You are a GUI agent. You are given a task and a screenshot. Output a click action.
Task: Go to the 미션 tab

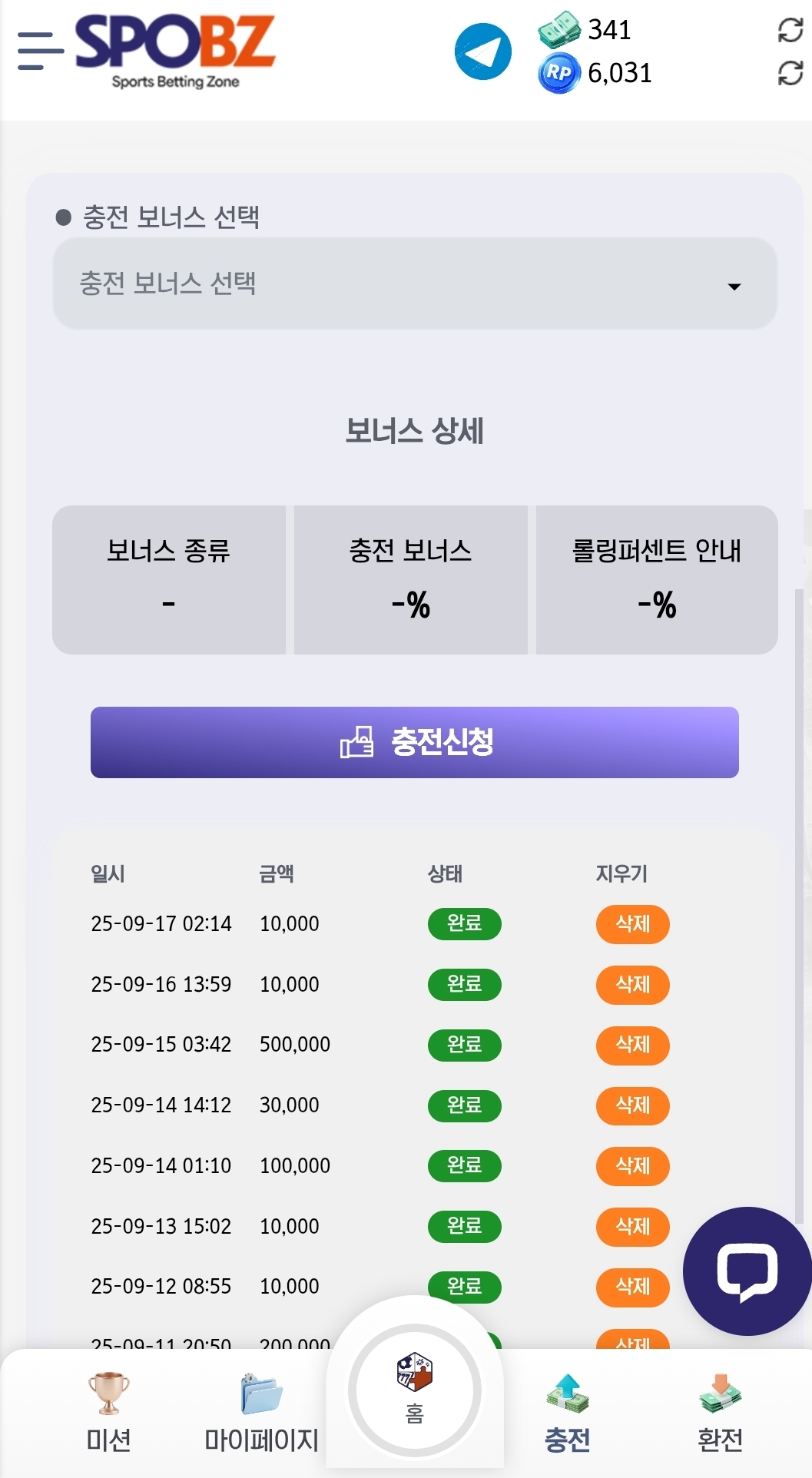pyautogui.click(x=108, y=1413)
